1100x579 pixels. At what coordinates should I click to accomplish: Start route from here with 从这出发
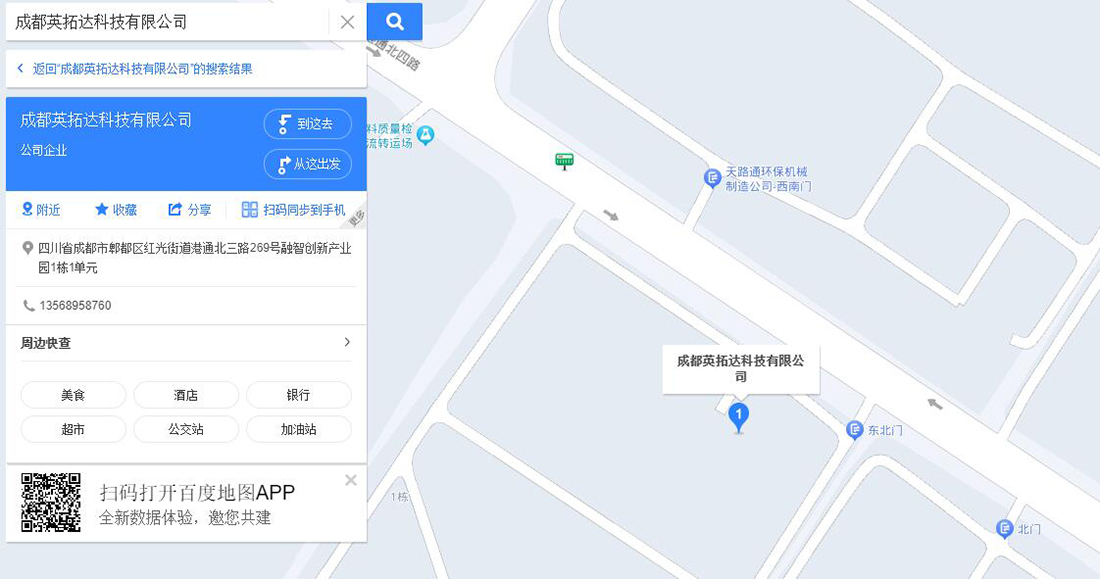coord(308,164)
